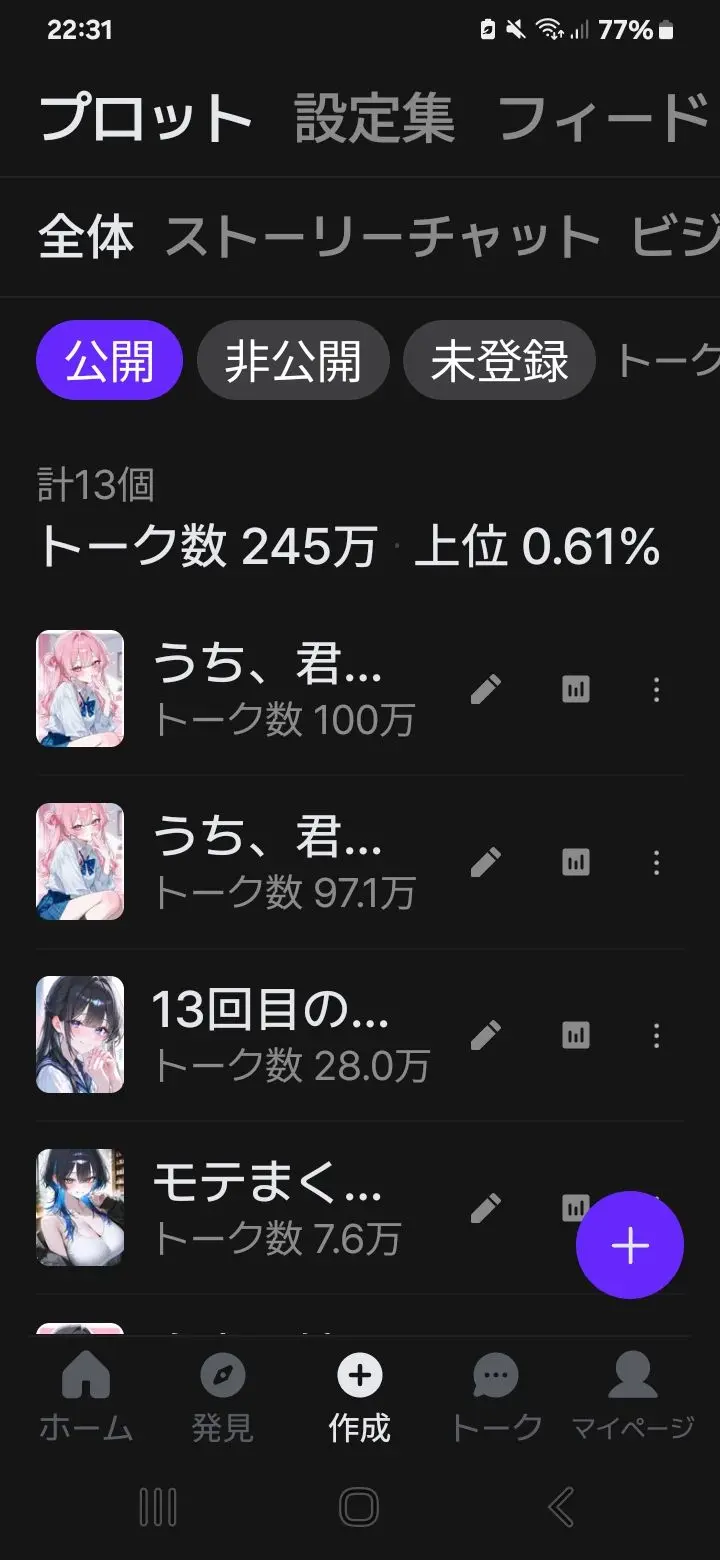Edit the plot with トーク数 100万

pos(486,689)
